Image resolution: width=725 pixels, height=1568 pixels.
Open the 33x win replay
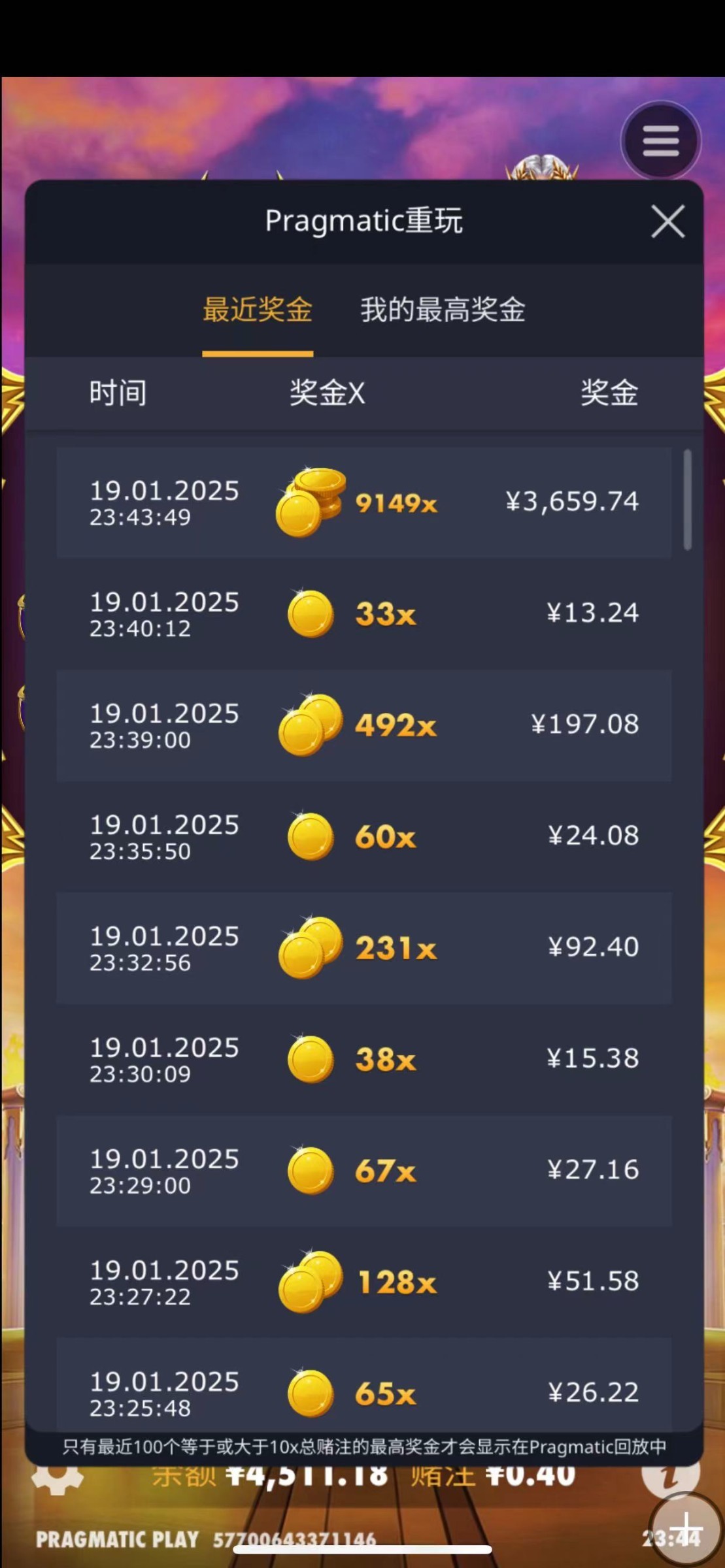click(364, 614)
